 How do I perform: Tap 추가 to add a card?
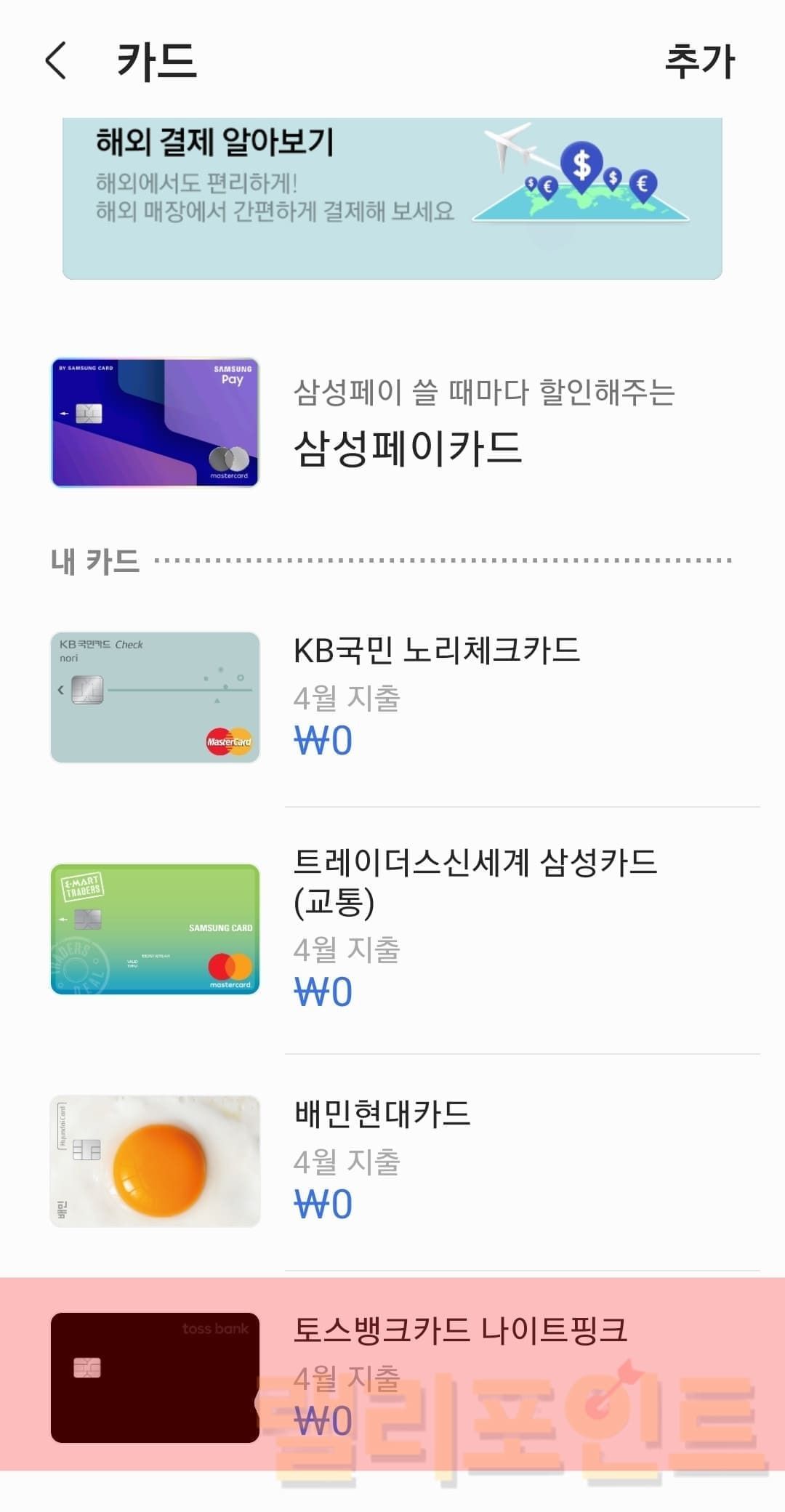click(699, 62)
